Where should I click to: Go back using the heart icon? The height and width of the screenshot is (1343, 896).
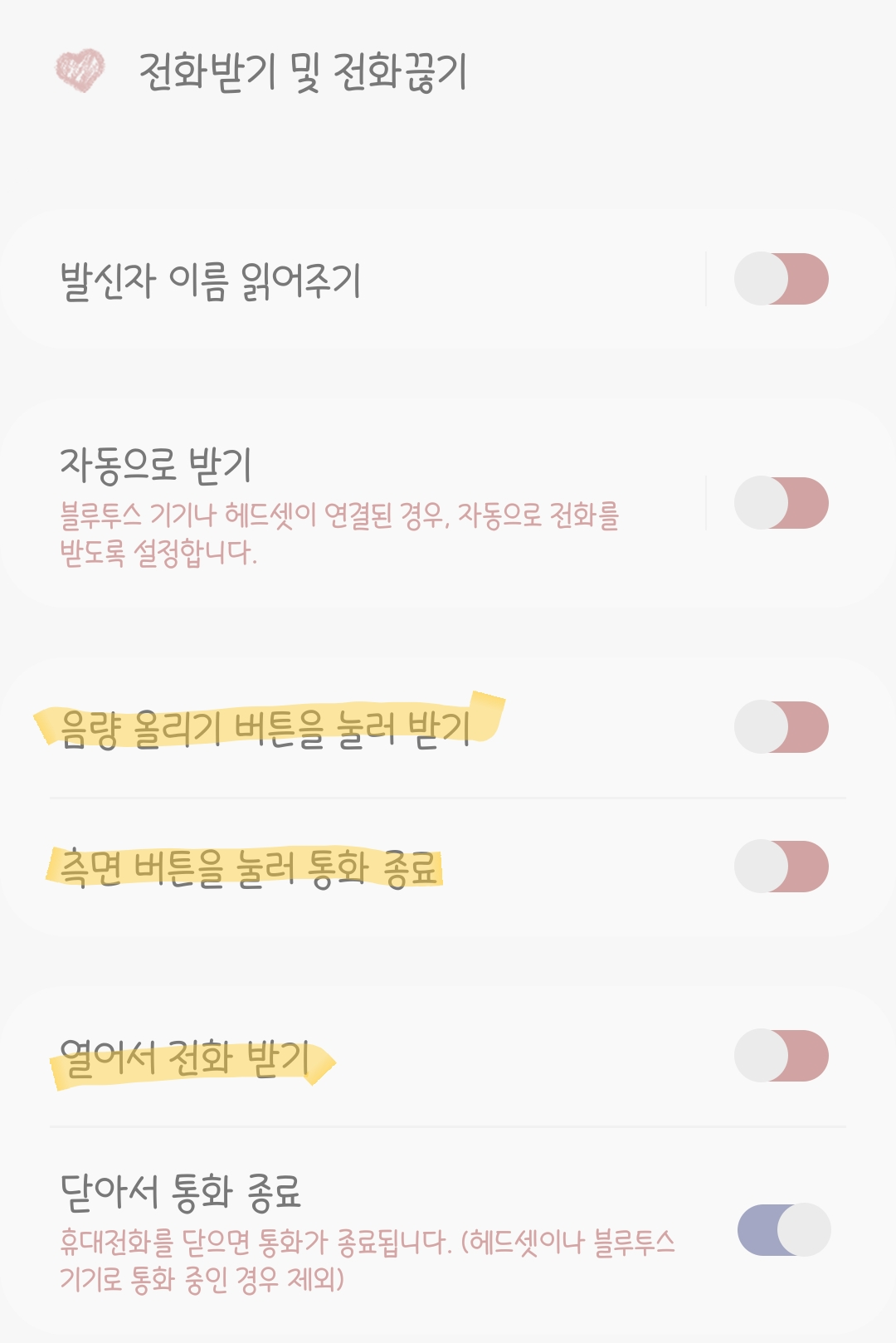[80, 70]
